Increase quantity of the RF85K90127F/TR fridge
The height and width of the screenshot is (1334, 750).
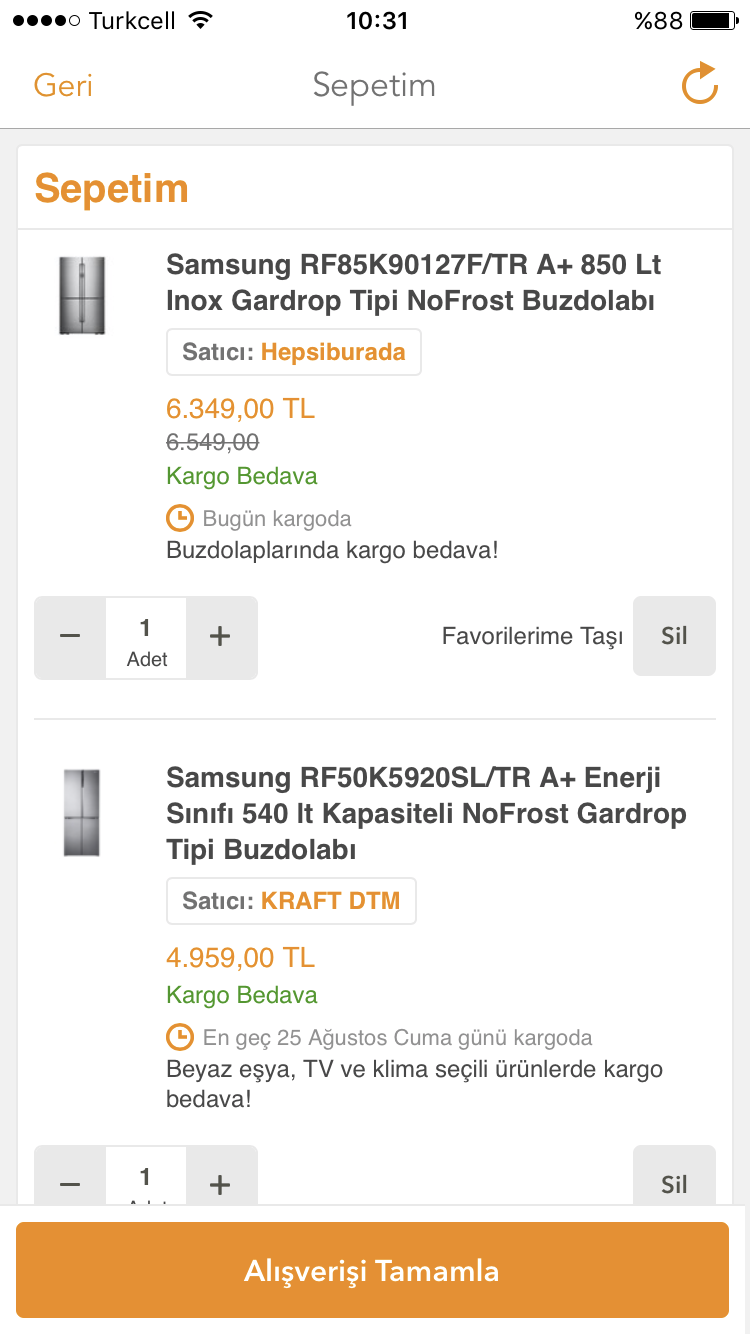pos(221,638)
